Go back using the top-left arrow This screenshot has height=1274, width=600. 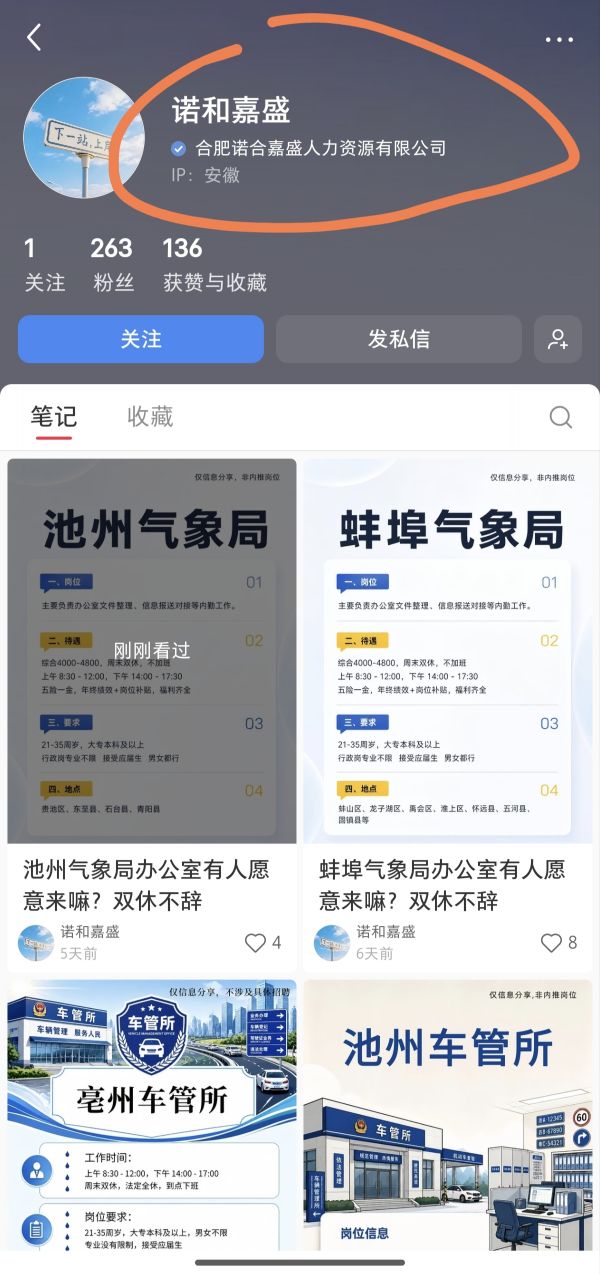(34, 38)
